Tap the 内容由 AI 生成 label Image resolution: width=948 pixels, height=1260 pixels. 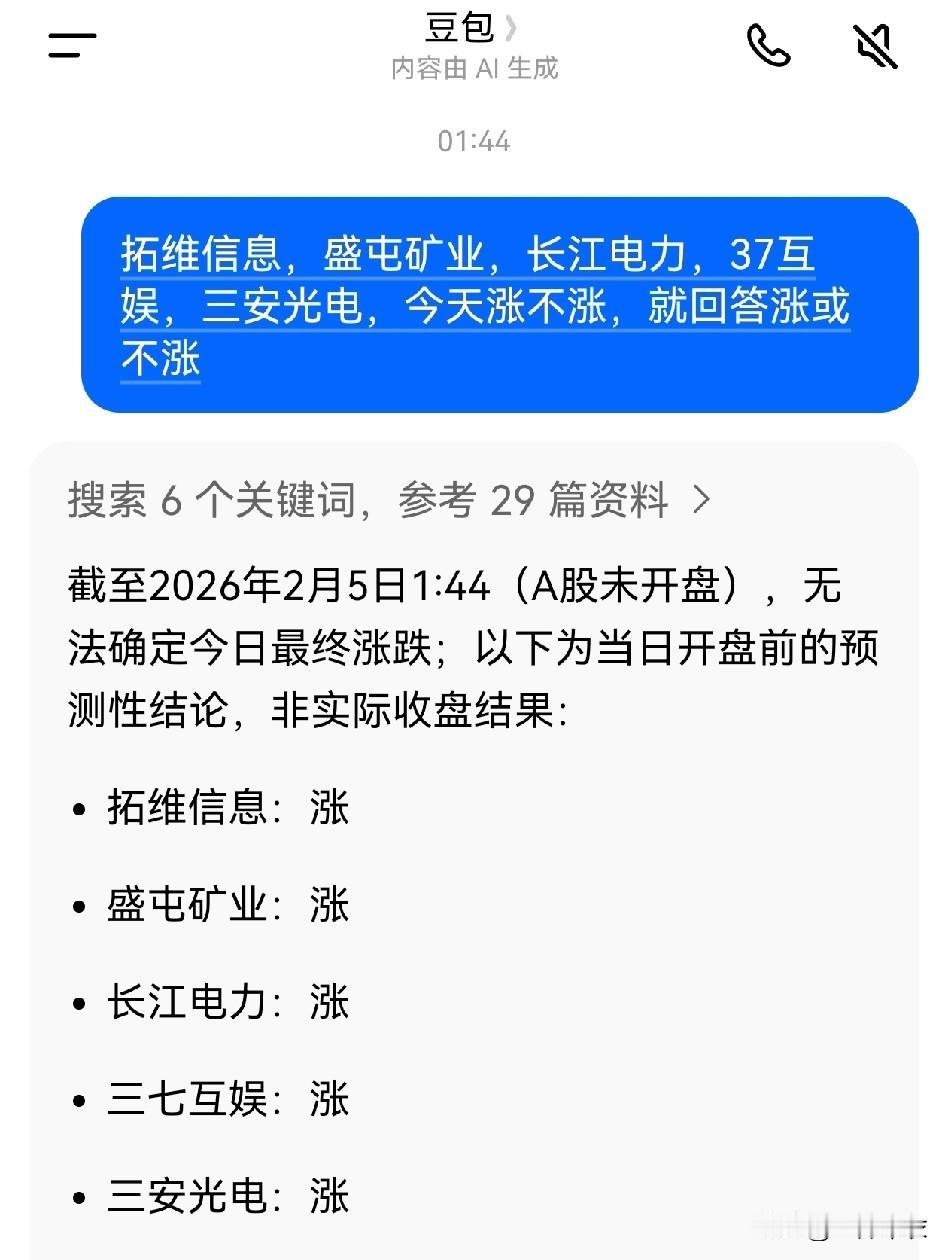[476, 68]
